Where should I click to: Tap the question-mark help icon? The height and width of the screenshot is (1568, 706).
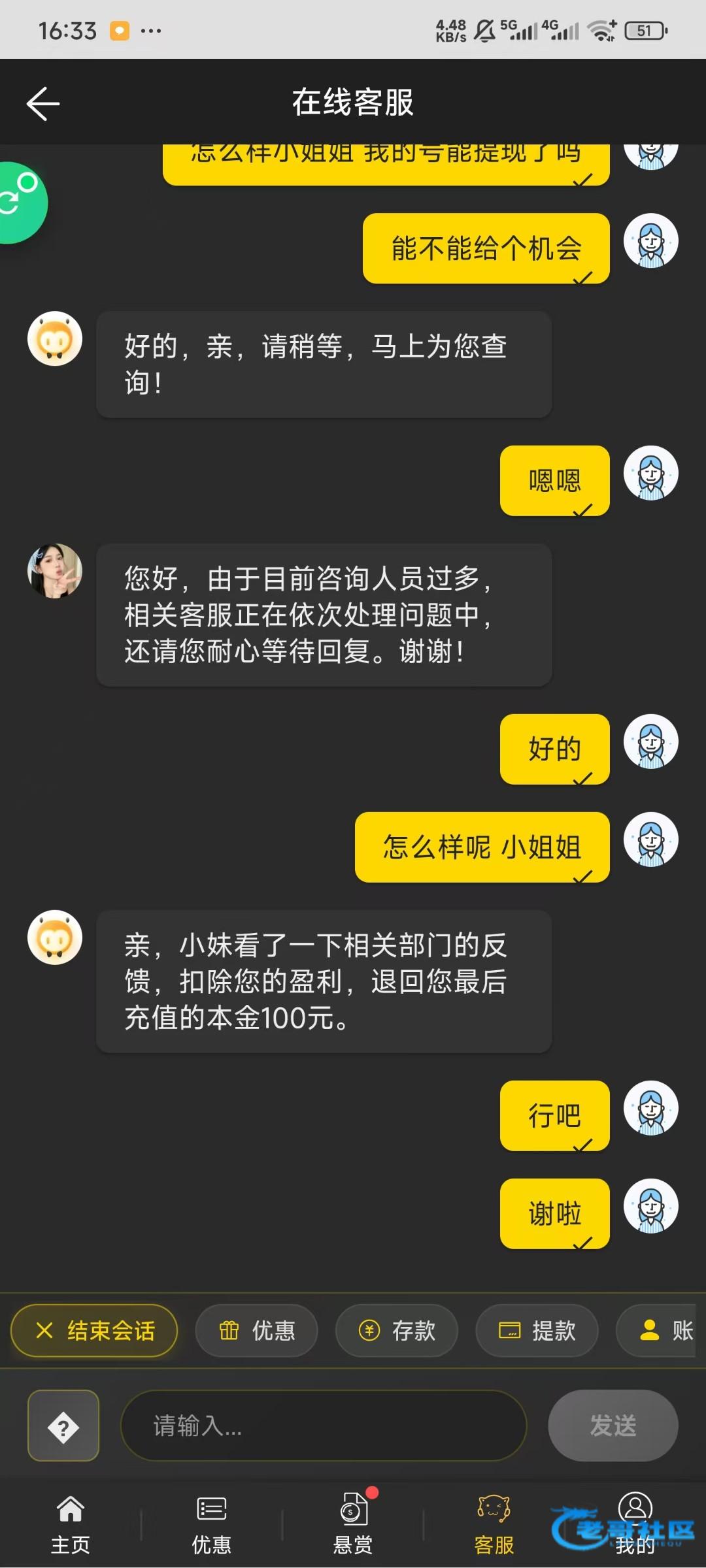63,1426
